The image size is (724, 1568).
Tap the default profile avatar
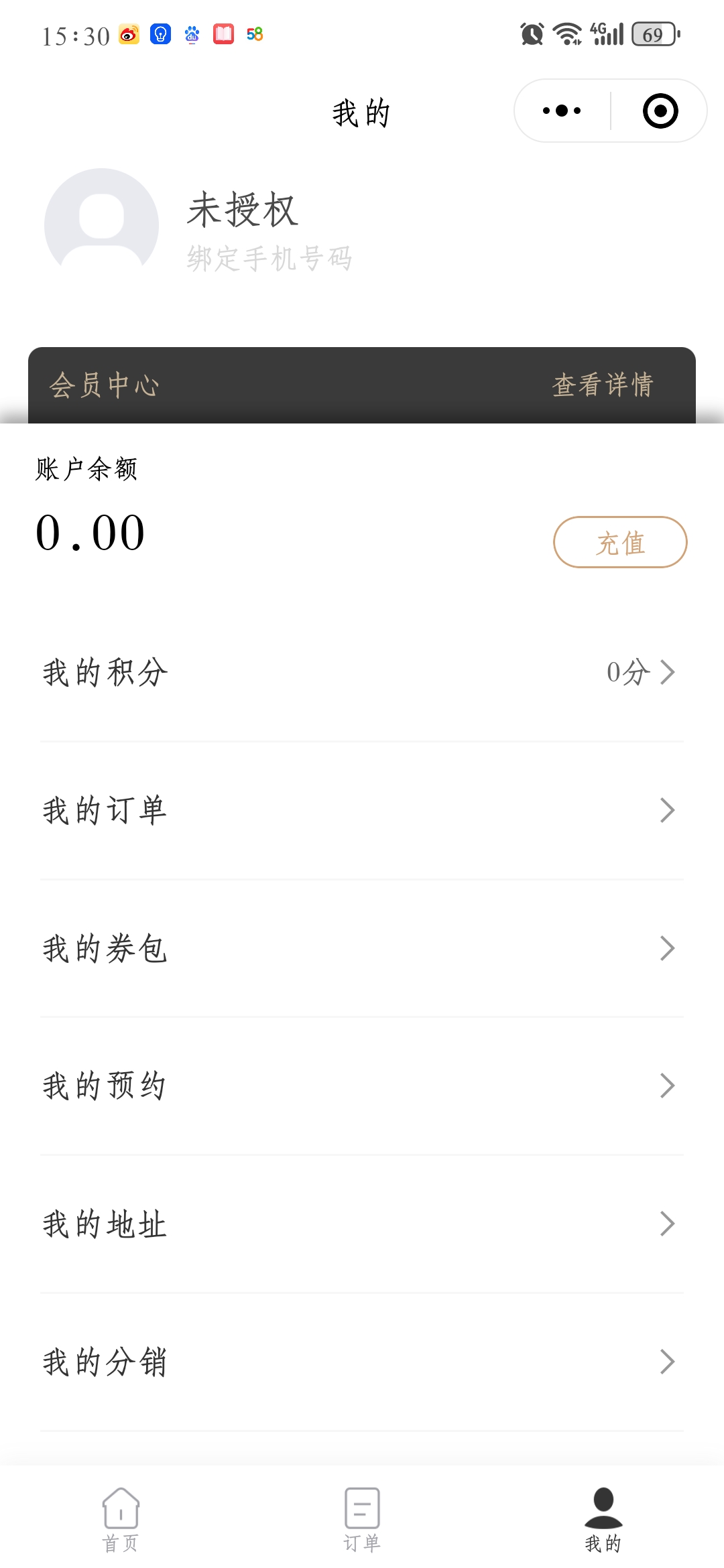[101, 225]
